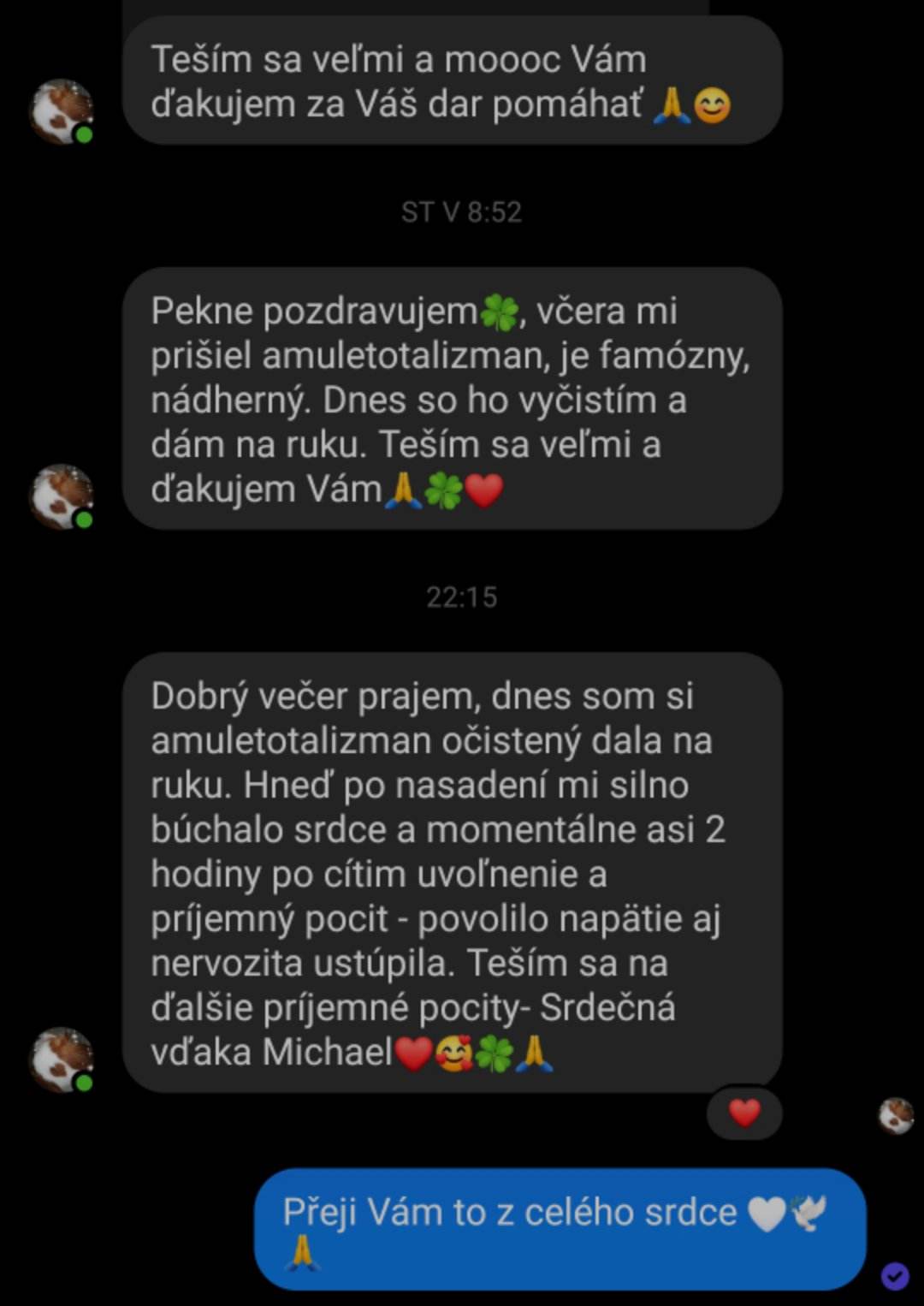Open sender's avatar beside 'Tešim sa veľmi' message
Viewport: 924px width, 1306px height.
coord(62,112)
